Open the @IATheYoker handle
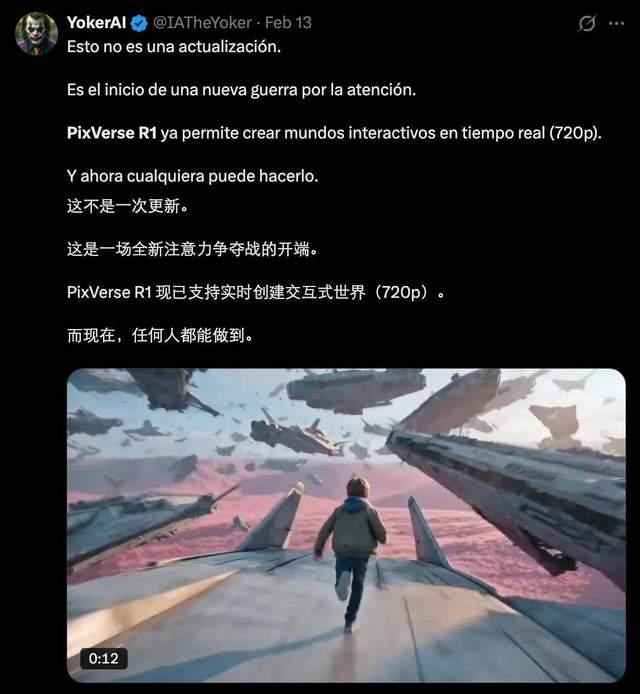640x694 pixels. click(202, 23)
